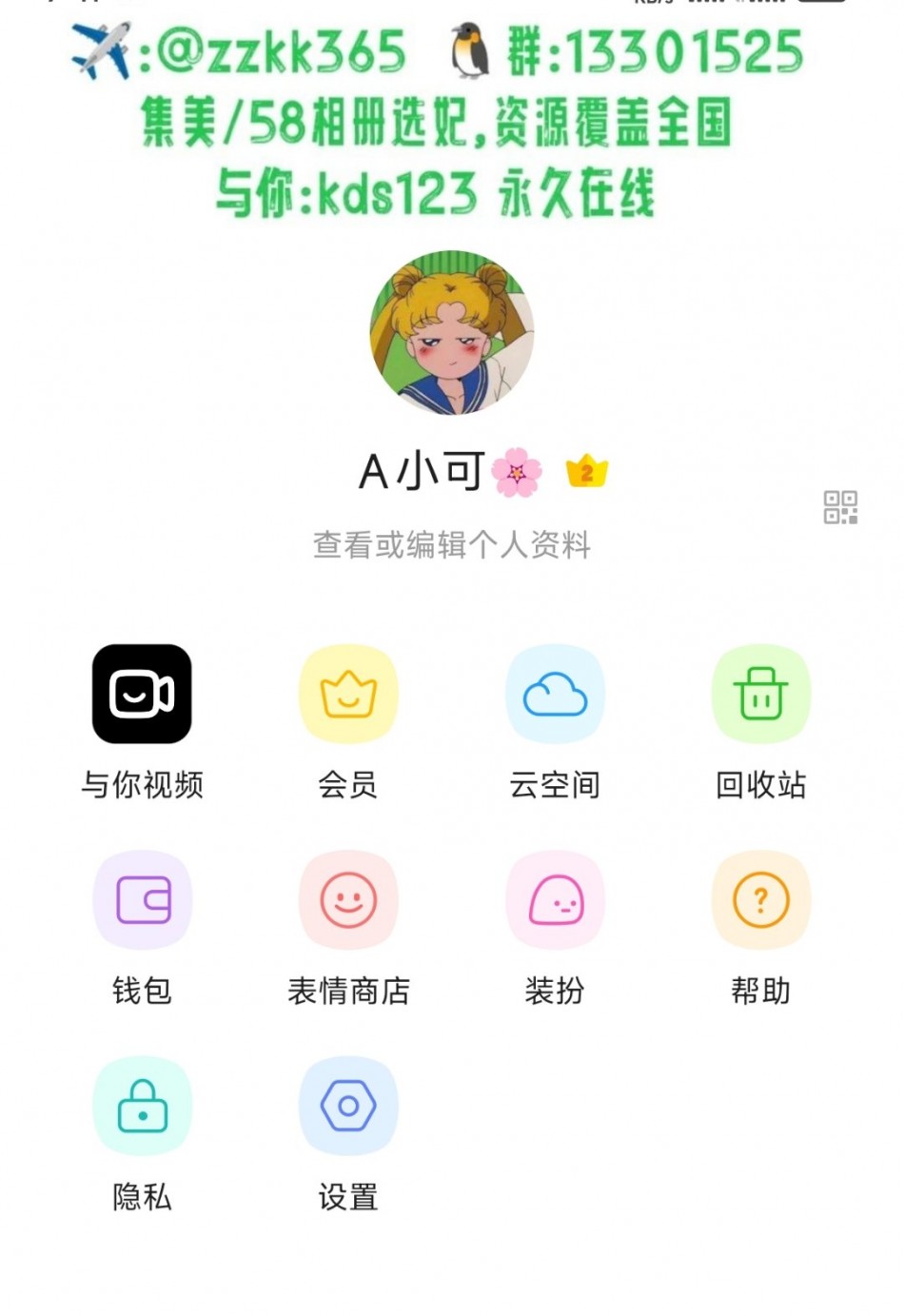Viewport: 904px width, 1316px height.
Task: Open the 装扮 dress-up page
Action: coord(555,900)
